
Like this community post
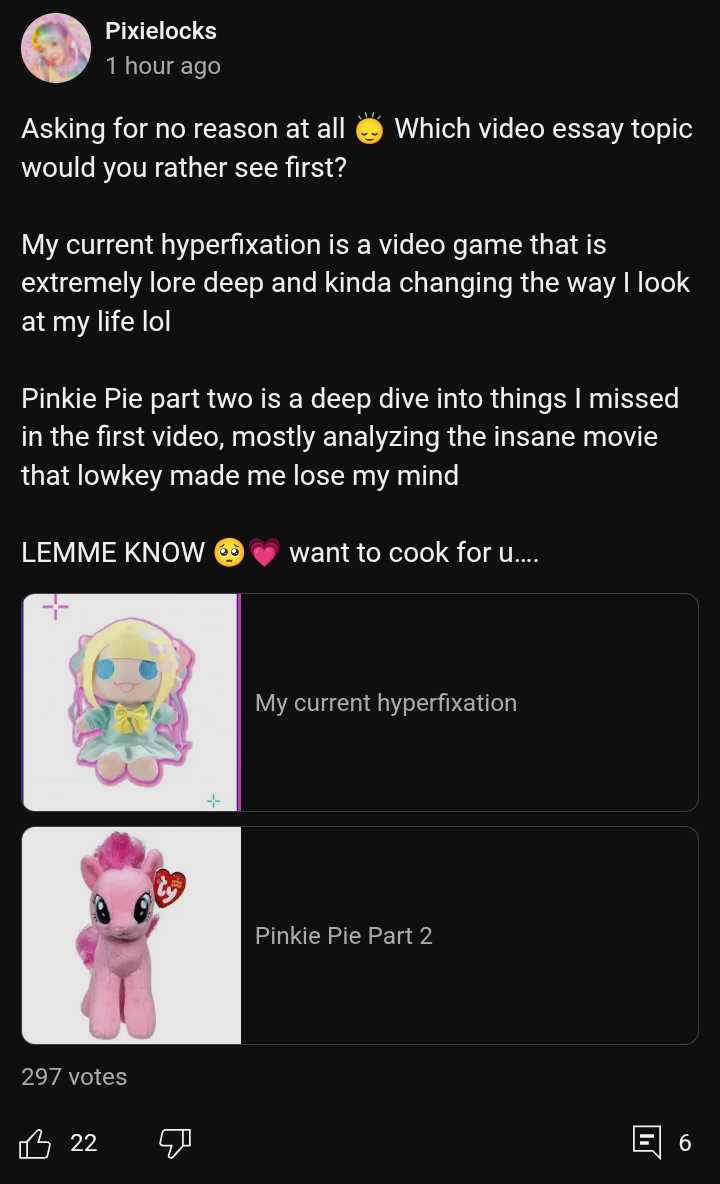click(35, 1142)
